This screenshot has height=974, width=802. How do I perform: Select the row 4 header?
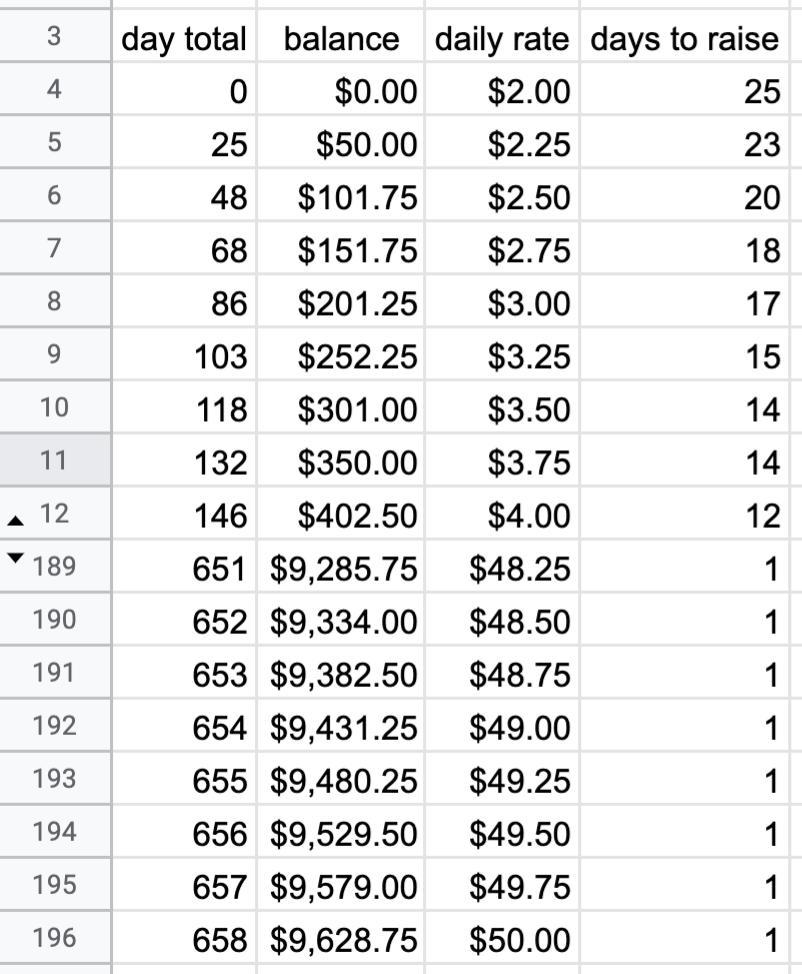coord(54,89)
